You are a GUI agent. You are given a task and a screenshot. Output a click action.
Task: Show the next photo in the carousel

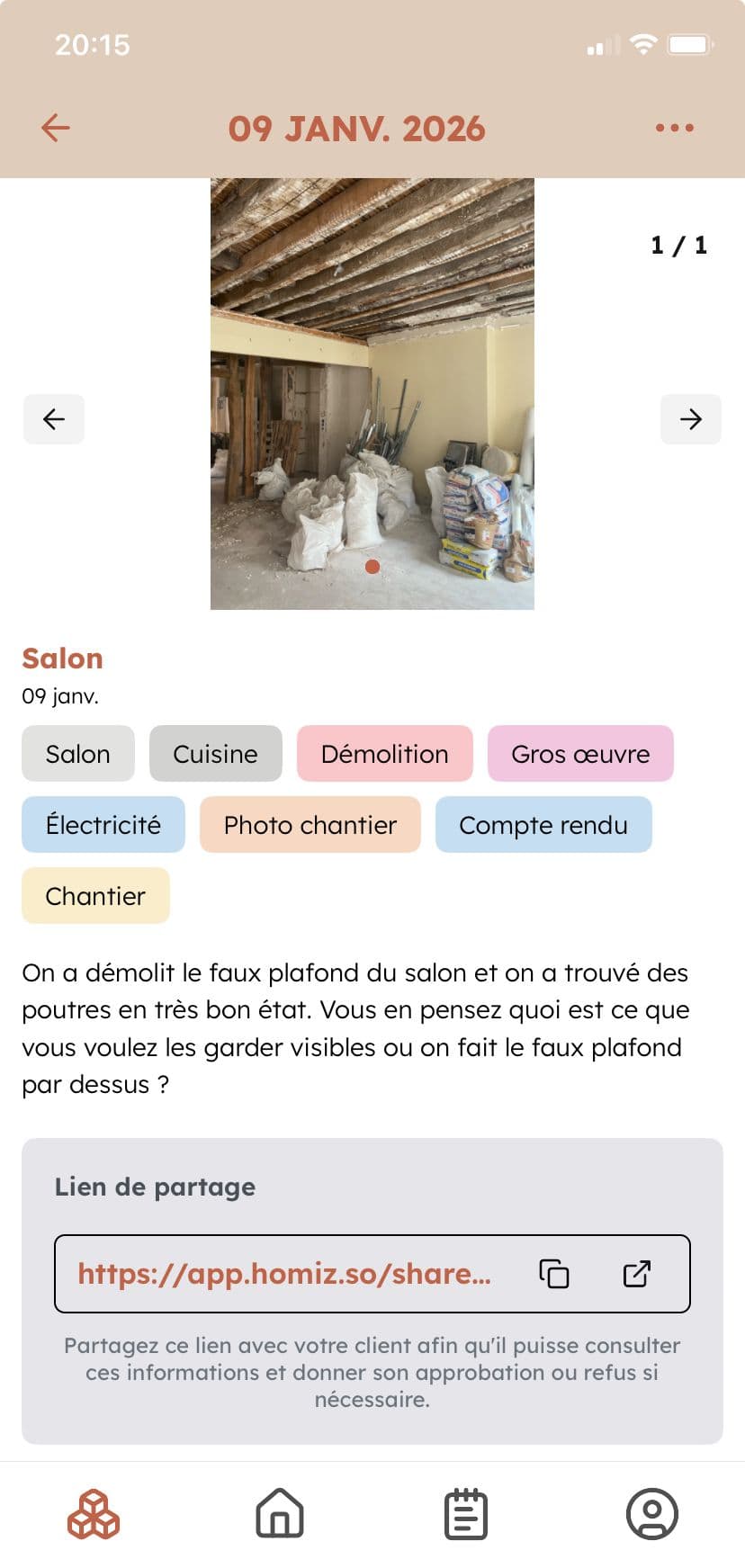tap(690, 419)
